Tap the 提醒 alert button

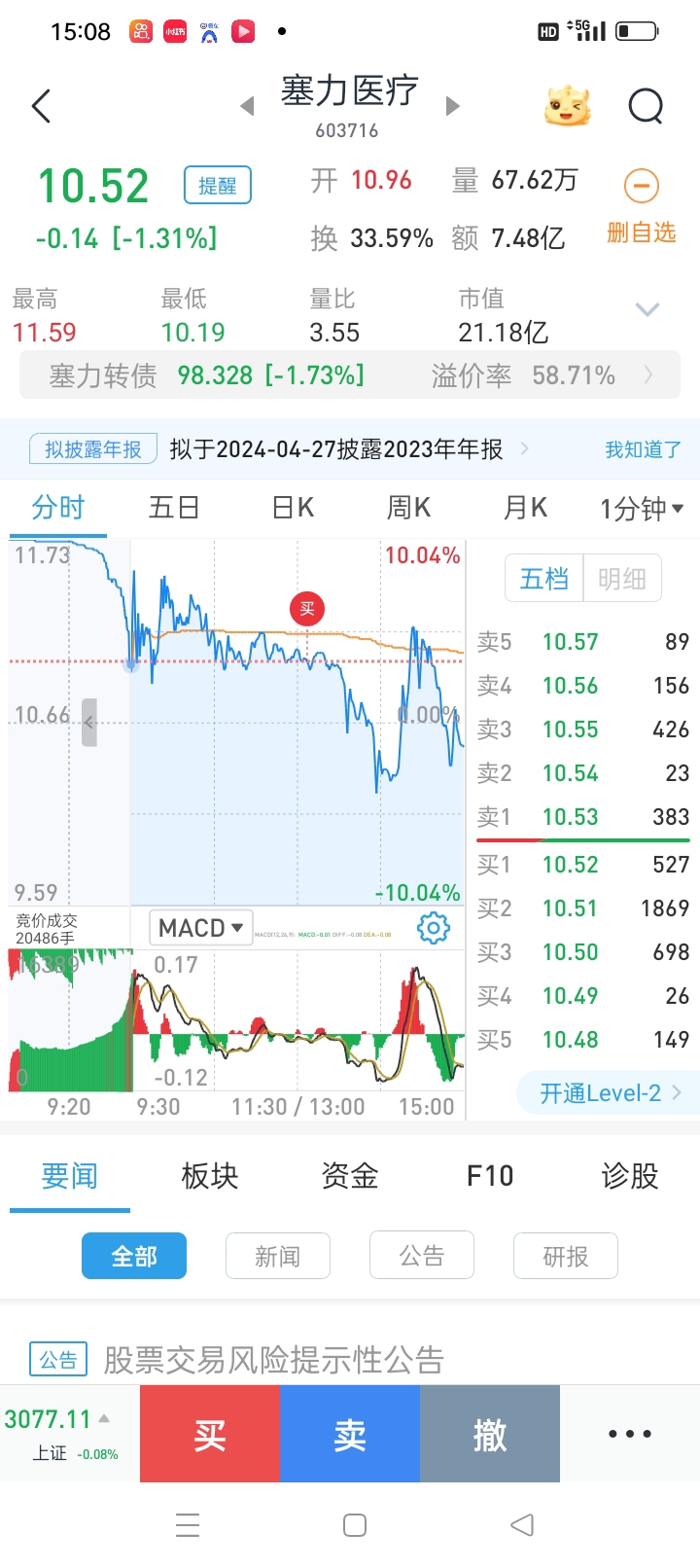218,185
